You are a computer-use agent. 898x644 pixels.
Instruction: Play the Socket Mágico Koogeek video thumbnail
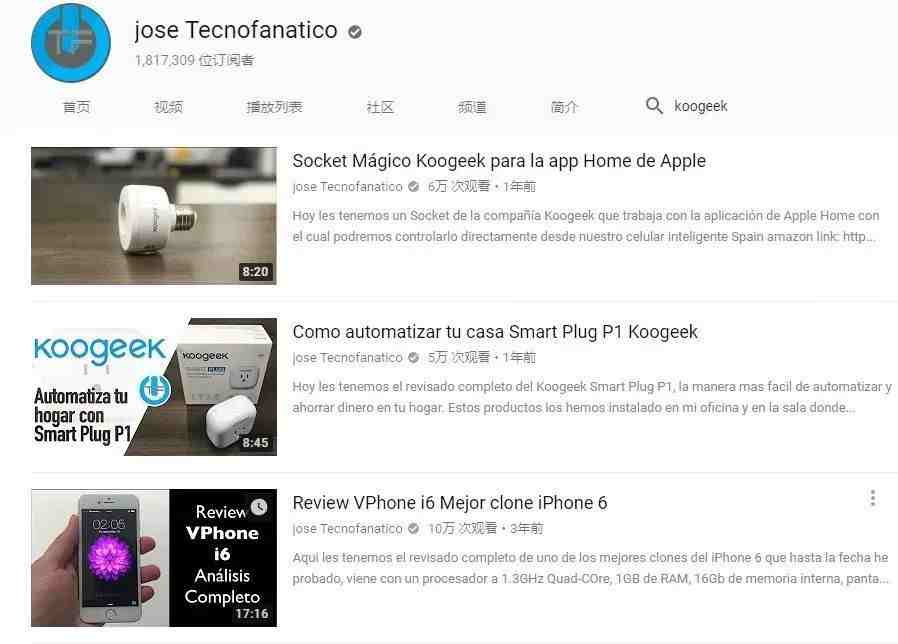[x=153, y=216]
